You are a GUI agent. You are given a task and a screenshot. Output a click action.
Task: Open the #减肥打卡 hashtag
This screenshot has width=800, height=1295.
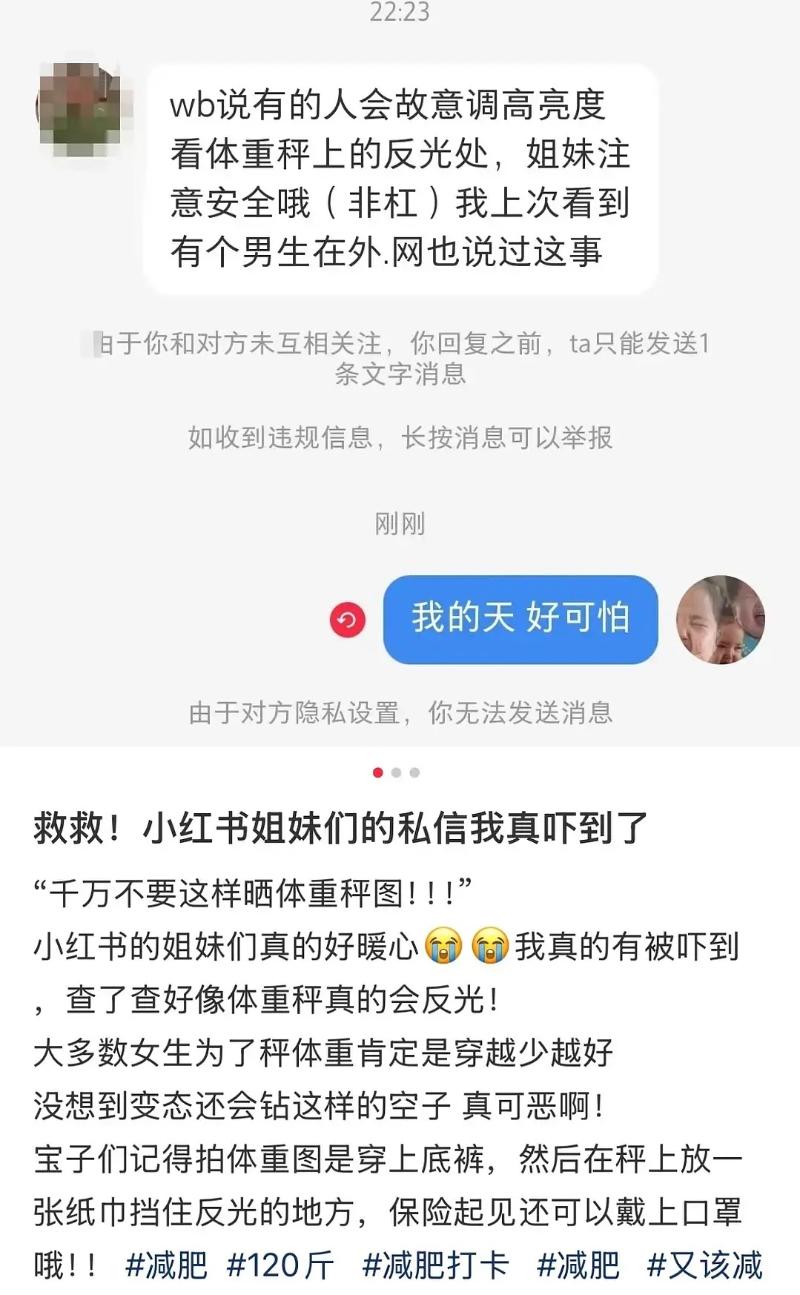pos(435,1265)
